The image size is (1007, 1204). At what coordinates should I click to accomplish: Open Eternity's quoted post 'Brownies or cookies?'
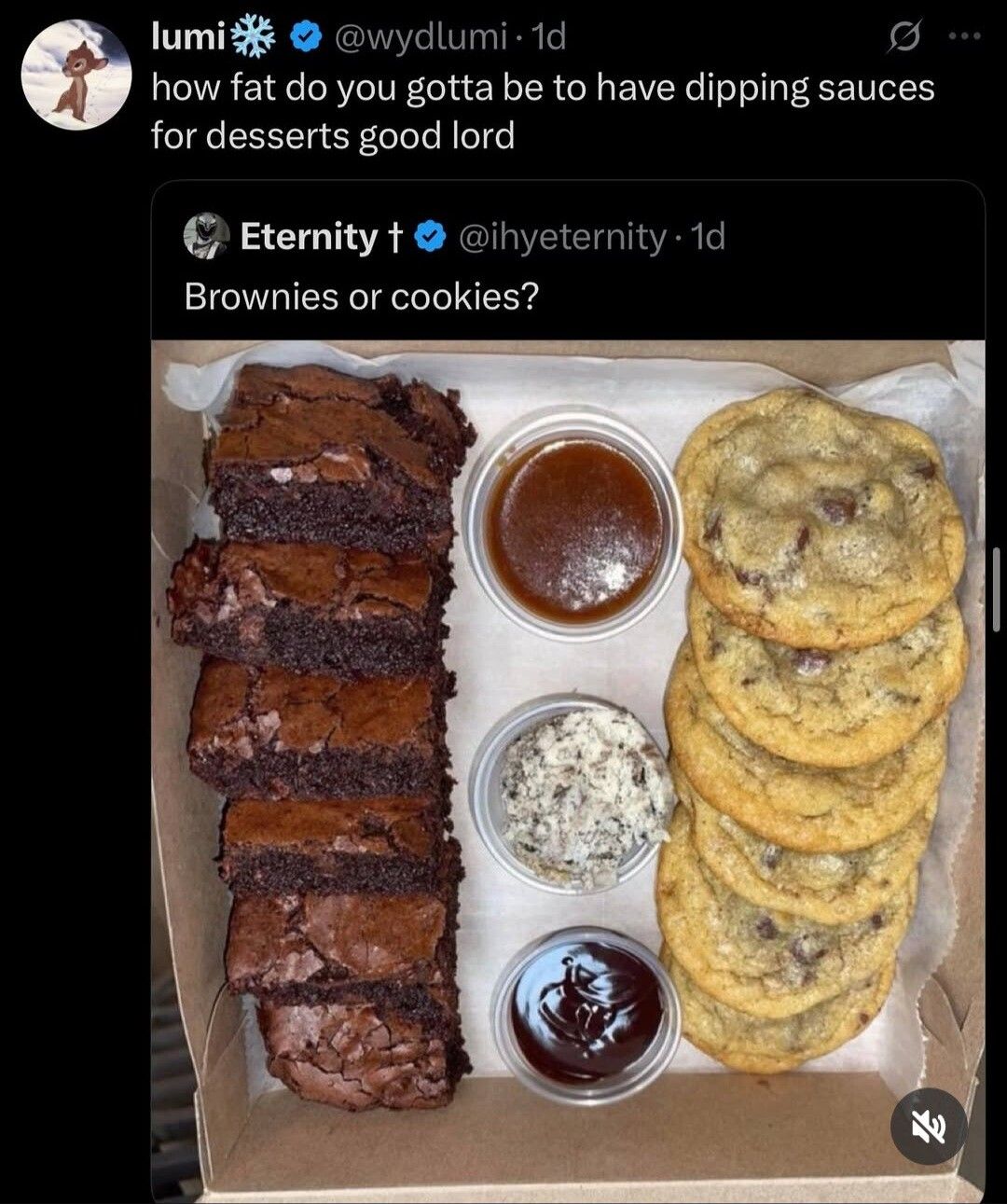pos(362,297)
